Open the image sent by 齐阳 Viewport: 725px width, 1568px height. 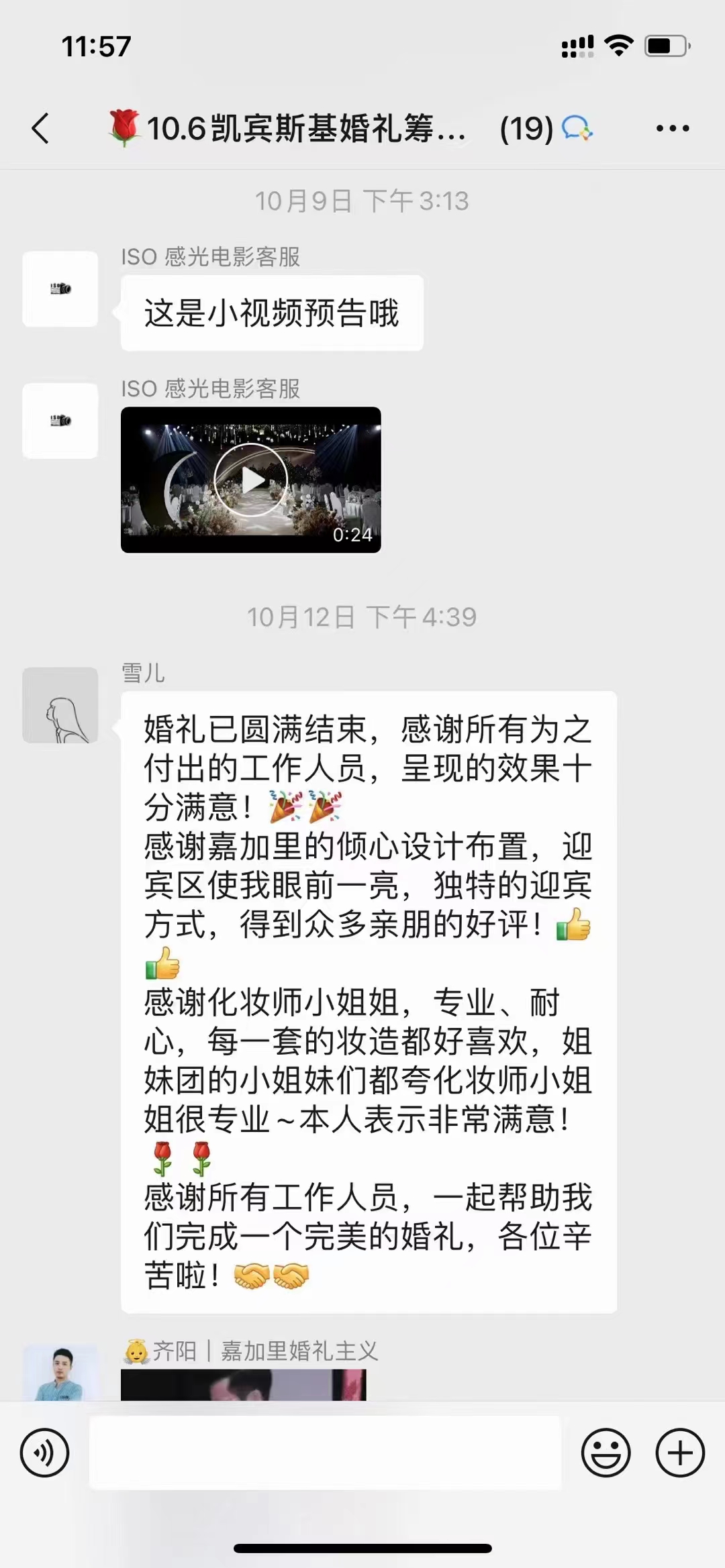click(244, 1385)
